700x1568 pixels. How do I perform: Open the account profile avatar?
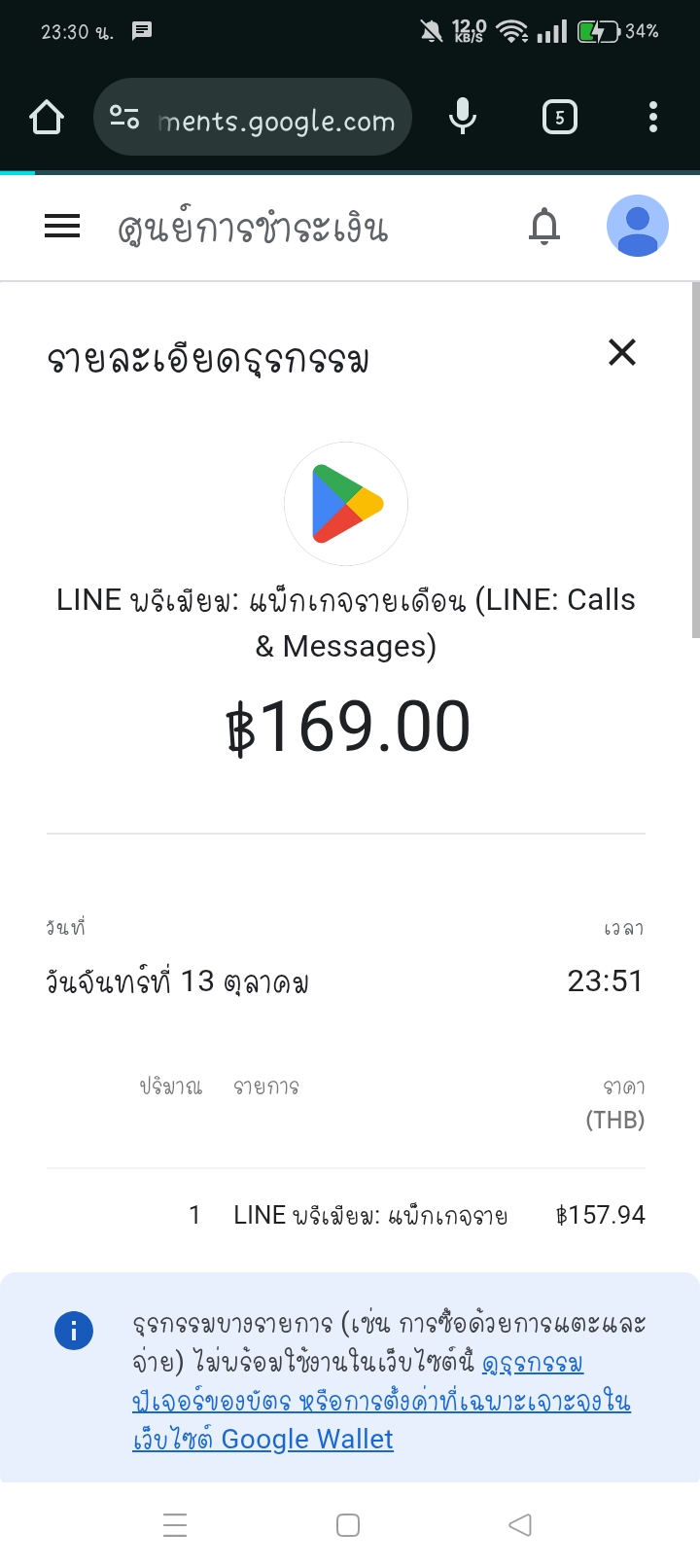click(638, 227)
